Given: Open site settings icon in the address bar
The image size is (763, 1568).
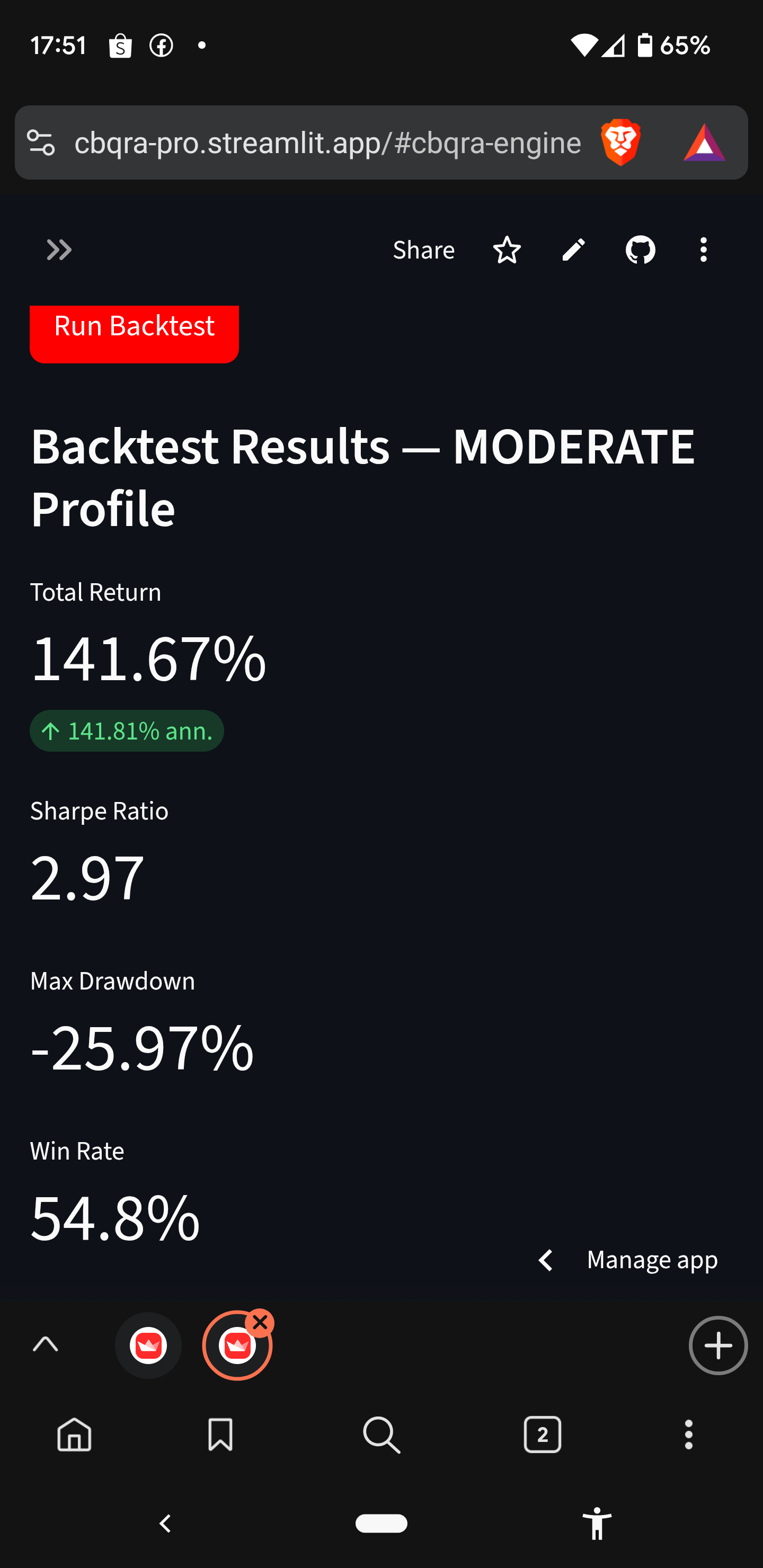Looking at the screenshot, I should tap(41, 143).
